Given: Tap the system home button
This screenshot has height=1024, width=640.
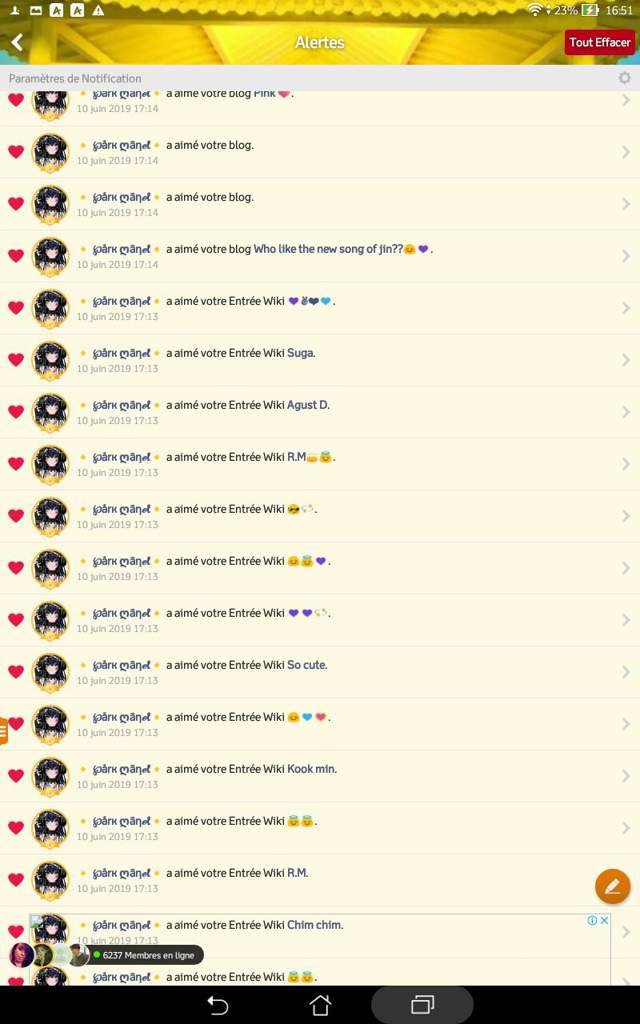Looking at the screenshot, I should 320,1005.
